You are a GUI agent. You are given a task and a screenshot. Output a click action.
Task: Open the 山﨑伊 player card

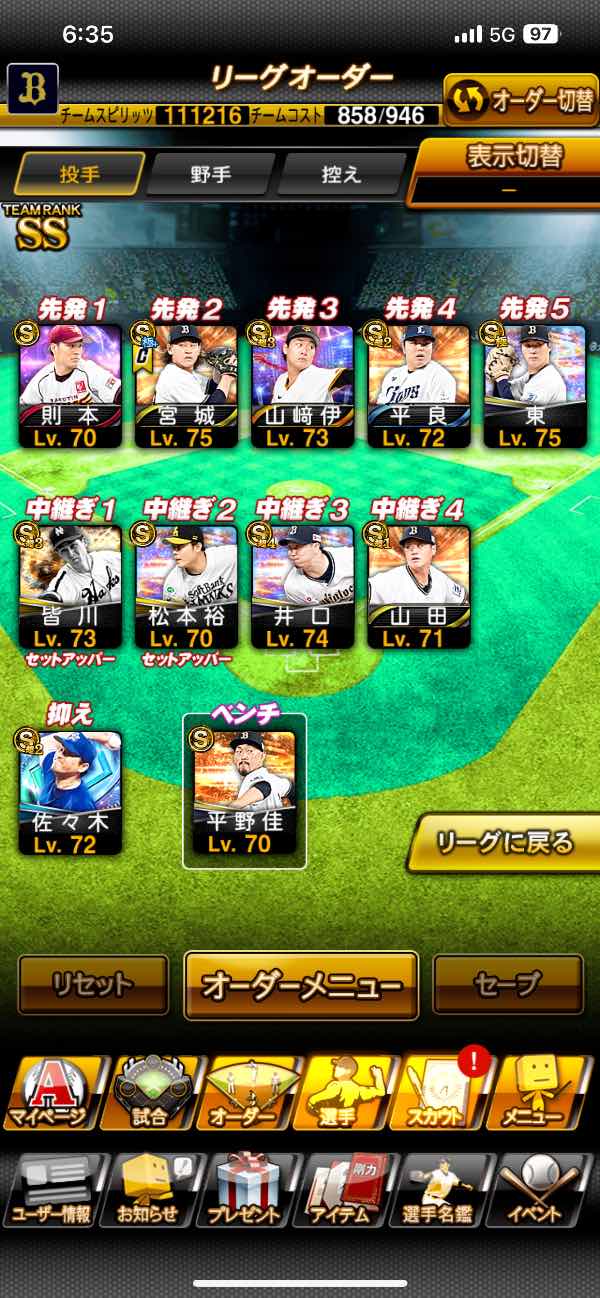click(302, 384)
